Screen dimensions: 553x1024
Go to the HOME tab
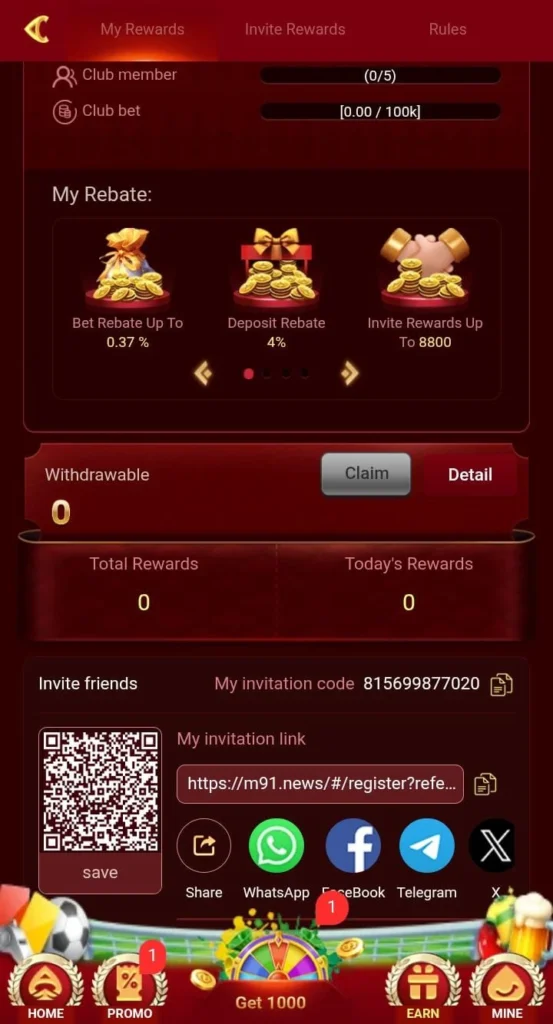(x=46, y=989)
